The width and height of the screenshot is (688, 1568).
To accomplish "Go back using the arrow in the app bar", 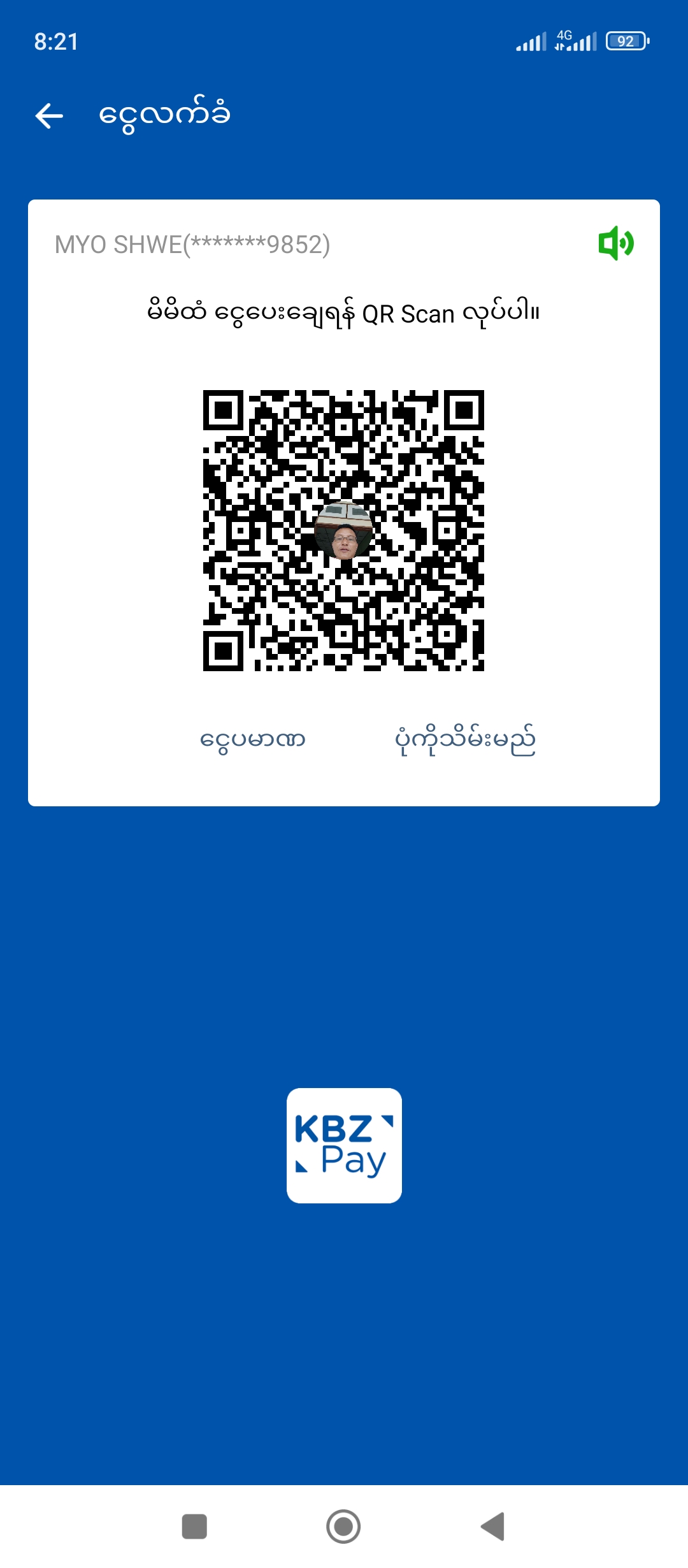I will (x=49, y=116).
